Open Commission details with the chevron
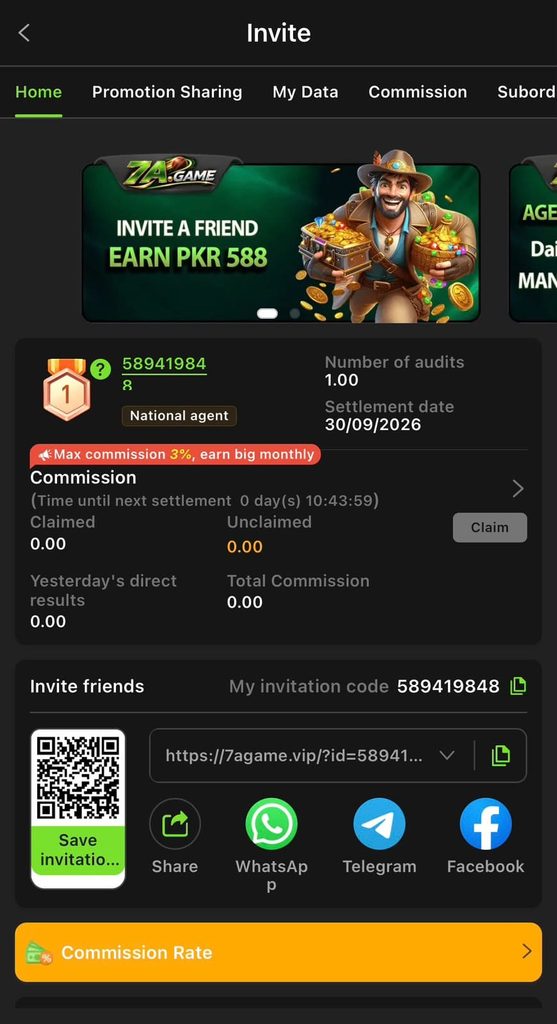The width and height of the screenshot is (557, 1024). [518, 488]
